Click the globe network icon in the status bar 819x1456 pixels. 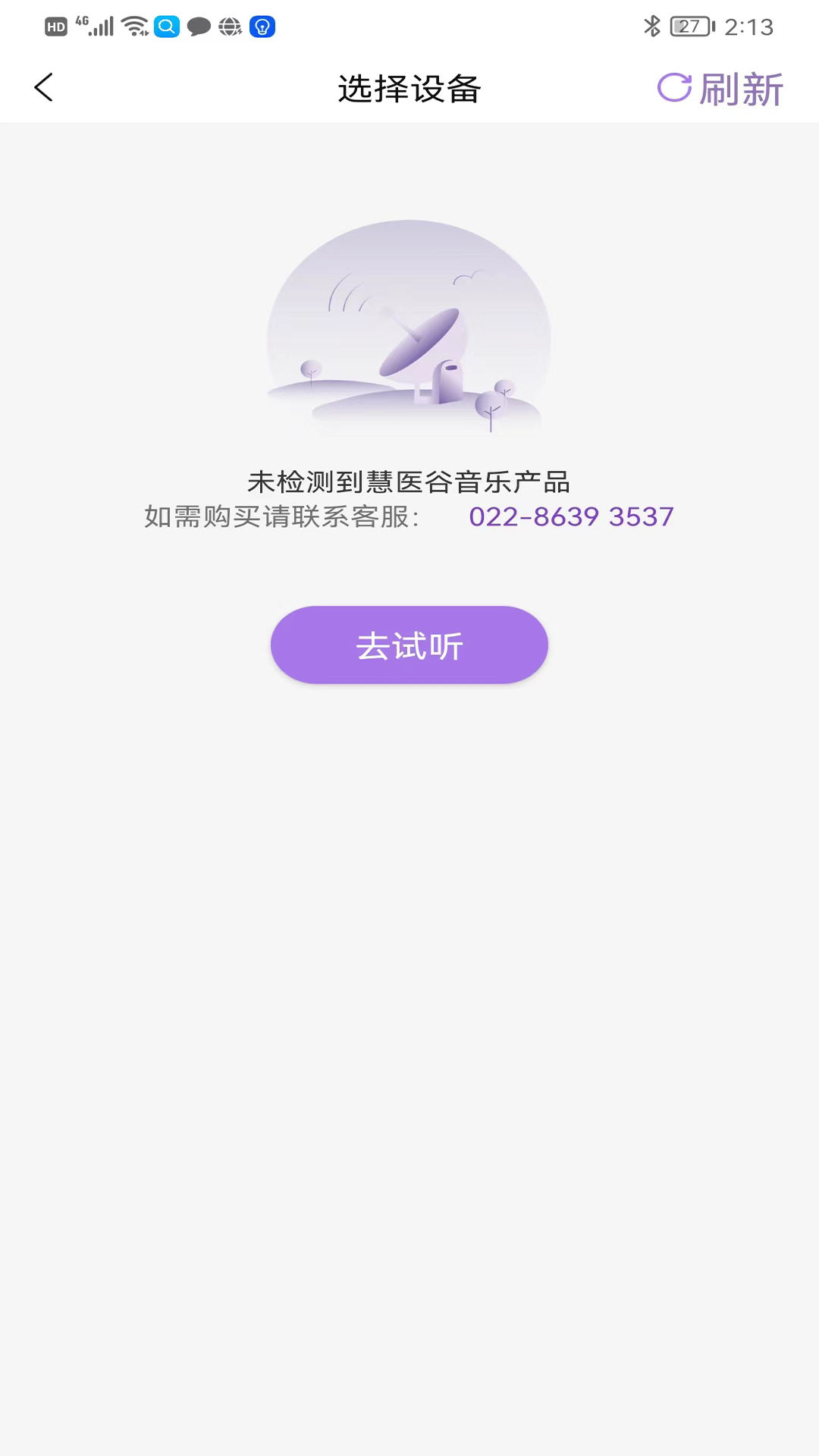pos(230,27)
